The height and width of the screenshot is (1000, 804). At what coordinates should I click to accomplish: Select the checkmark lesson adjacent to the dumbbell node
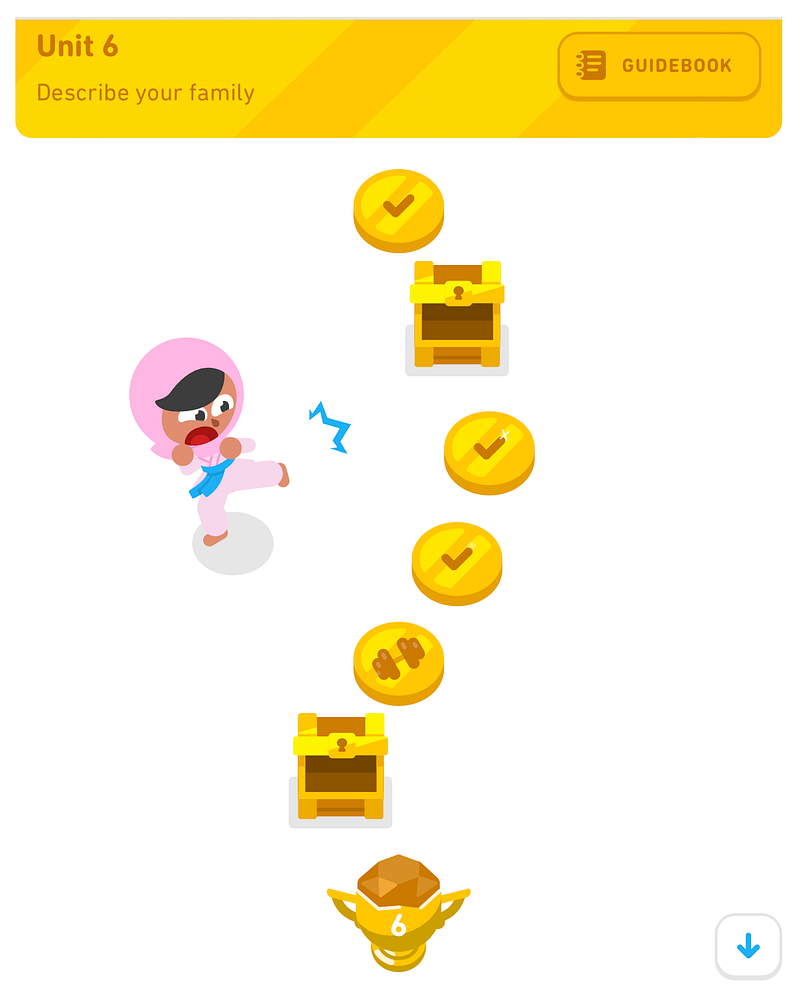tap(457, 560)
